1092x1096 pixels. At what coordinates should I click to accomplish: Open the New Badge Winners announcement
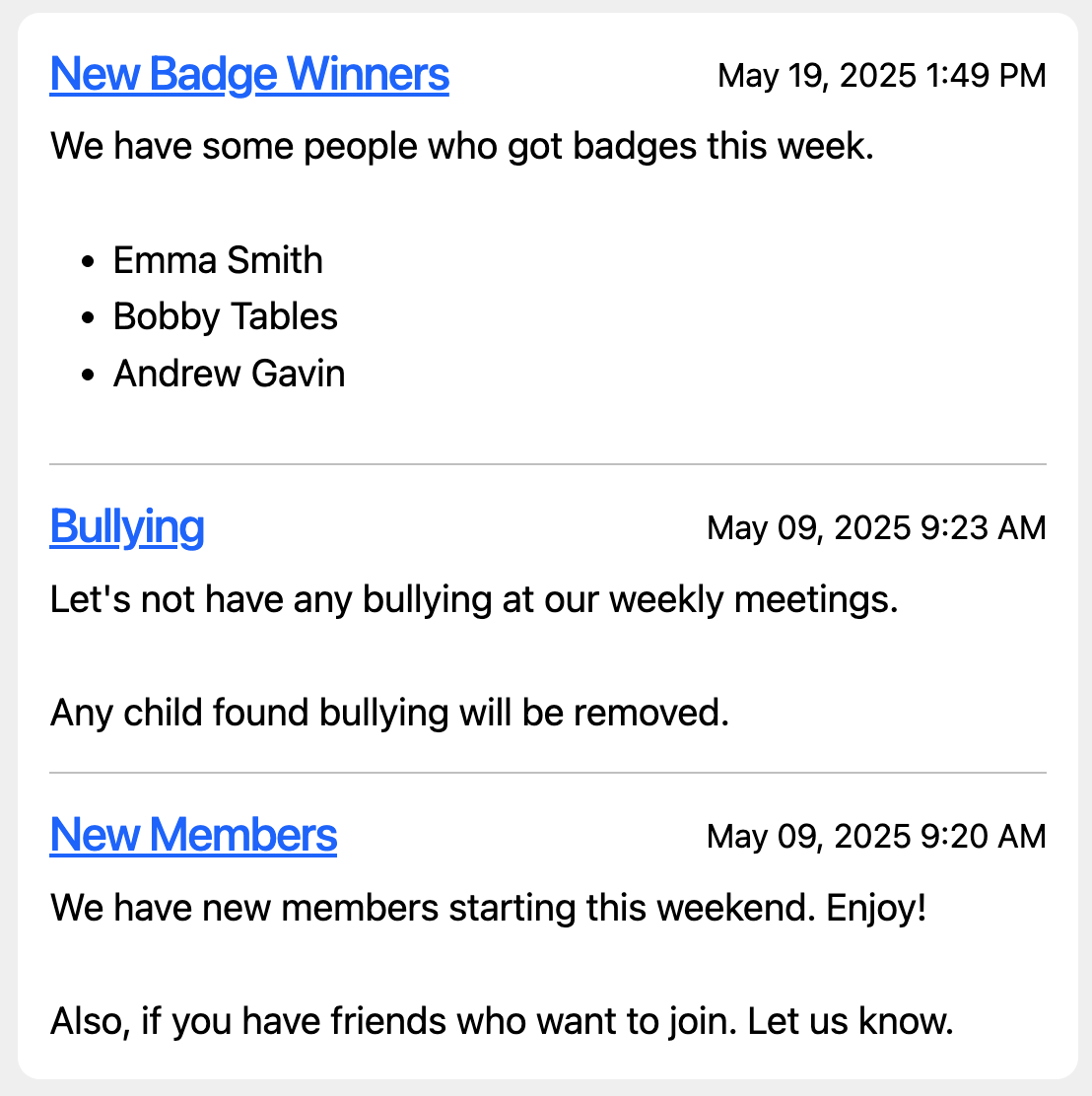click(249, 75)
